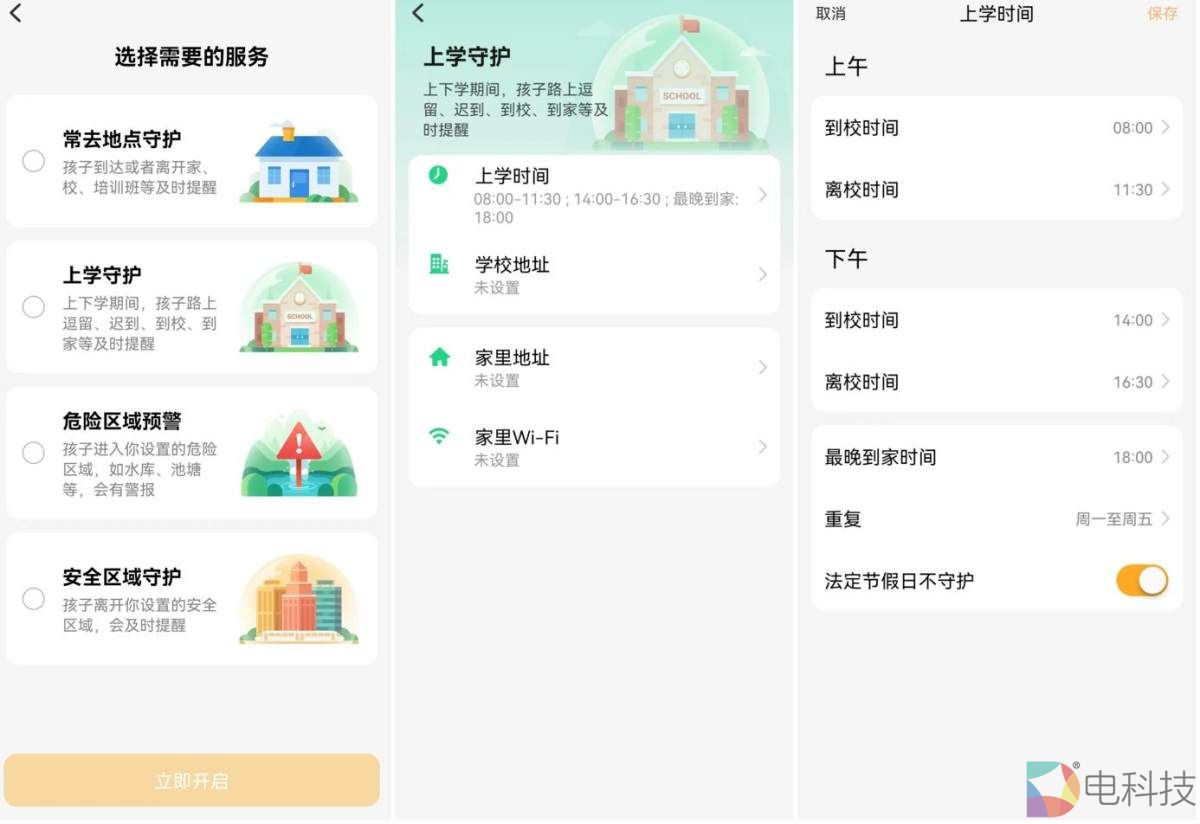Toggle the 法定节假日不守护 switch off
1200x824 pixels.
point(1141,581)
